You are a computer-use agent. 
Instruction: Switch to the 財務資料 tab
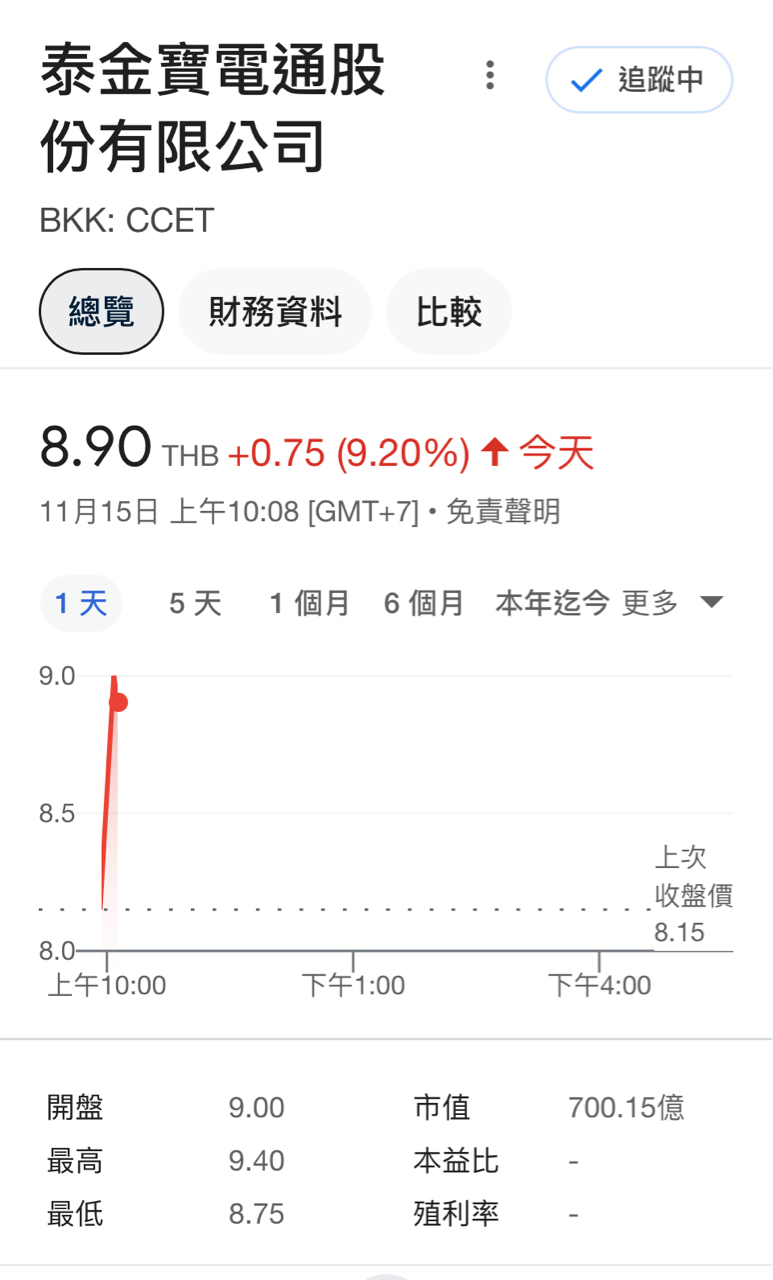(275, 312)
